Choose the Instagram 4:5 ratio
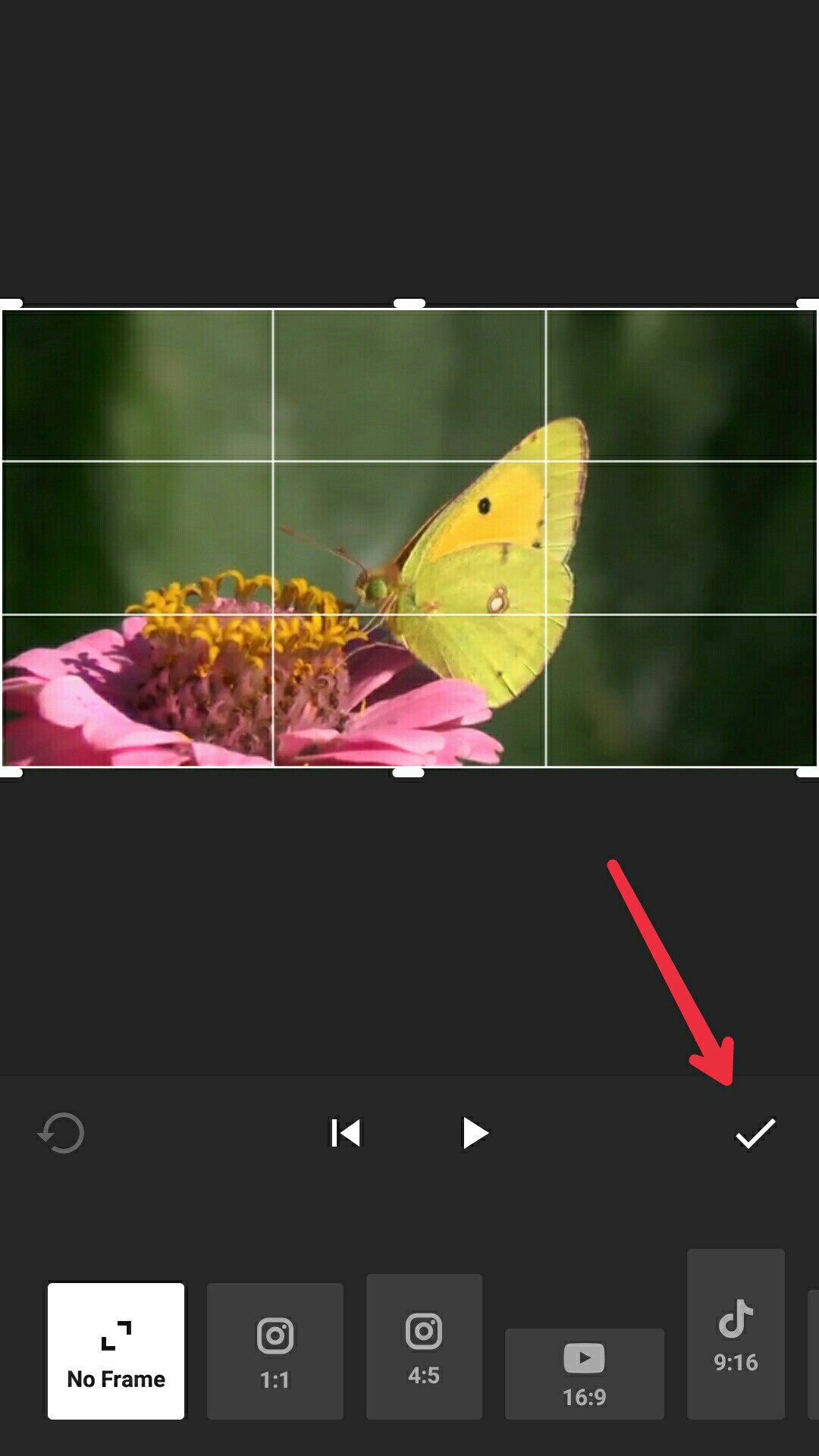Viewport: 819px width, 1456px height. click(x=424, y=1346)
